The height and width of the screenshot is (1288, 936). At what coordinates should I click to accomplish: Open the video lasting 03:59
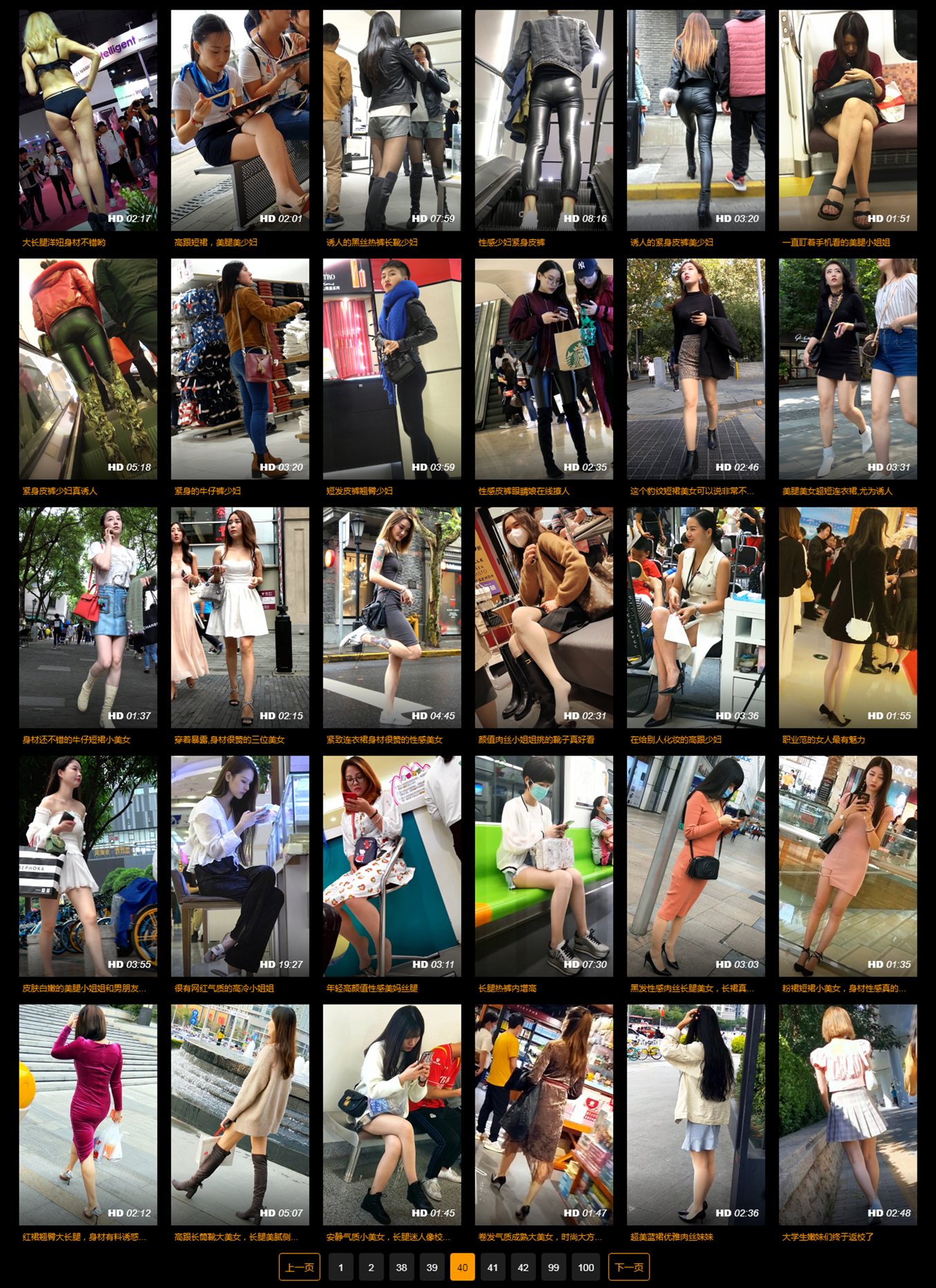coord(392,369)
